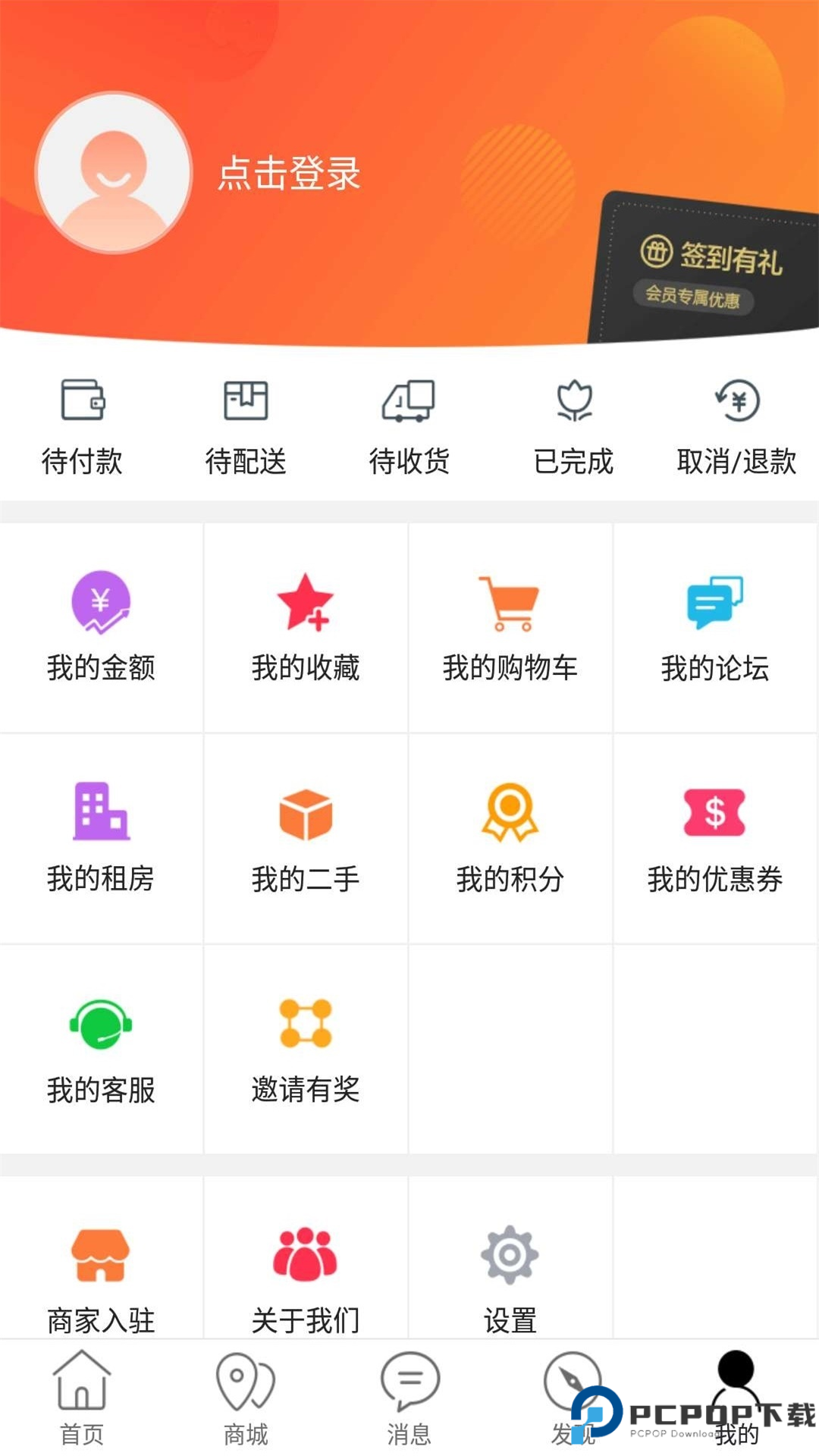Switch to 商城 mall tab
The height and width of the screenshot is (1456, 819).
pos(246,1403)
